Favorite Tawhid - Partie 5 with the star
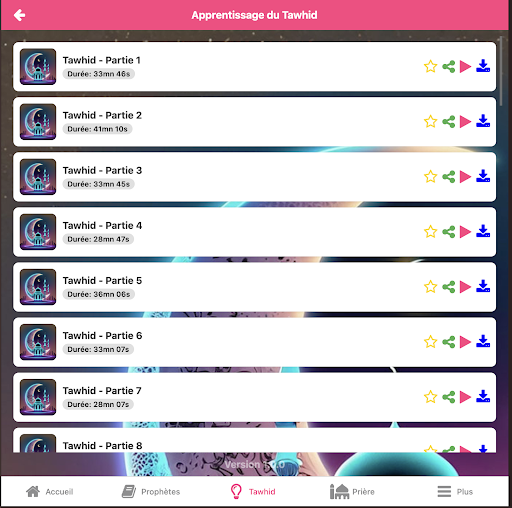 tap(430, 287)
